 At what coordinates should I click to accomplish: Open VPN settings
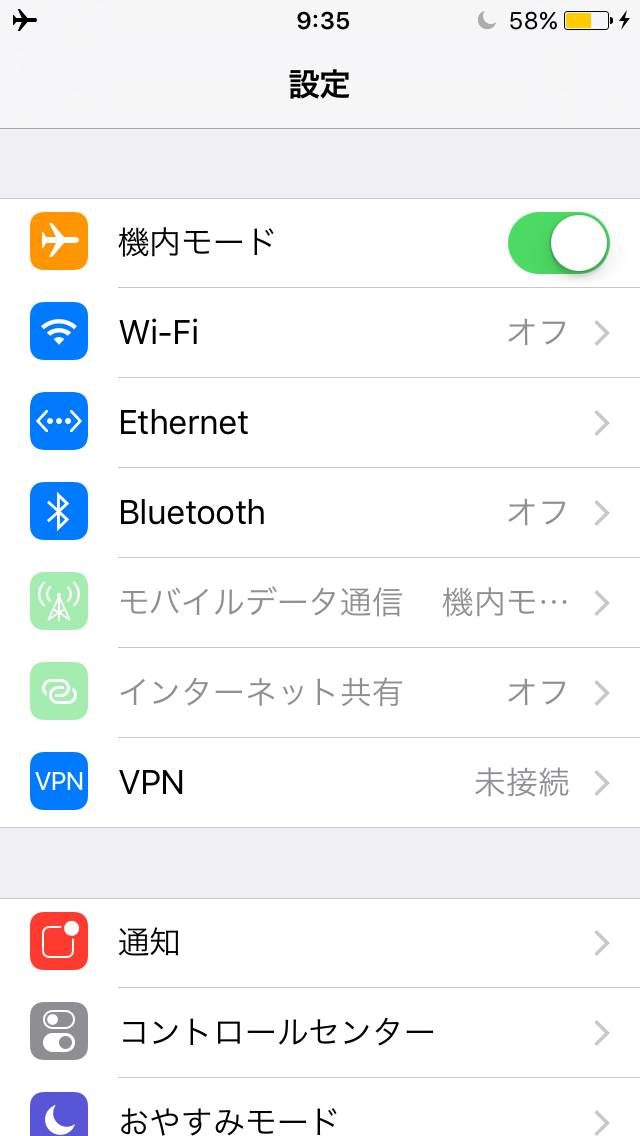(320, 782)
